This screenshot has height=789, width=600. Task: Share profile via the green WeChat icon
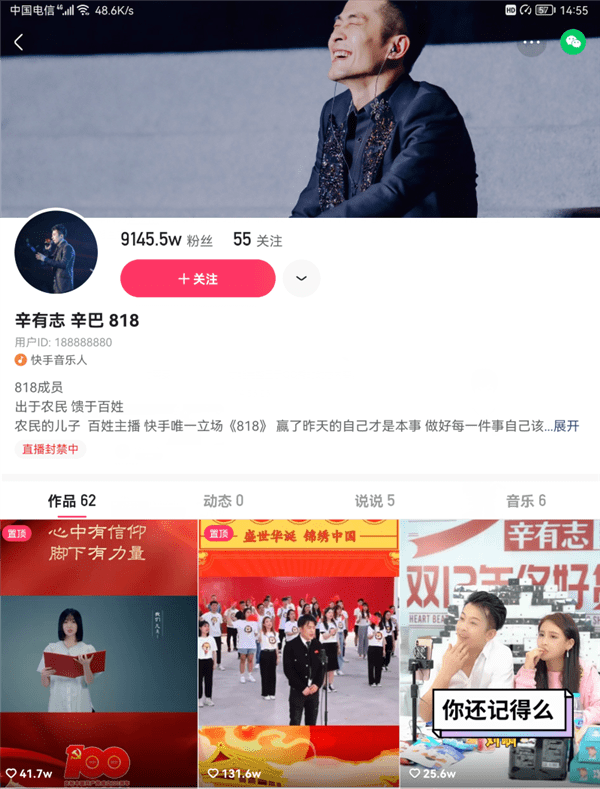(573, 43)
